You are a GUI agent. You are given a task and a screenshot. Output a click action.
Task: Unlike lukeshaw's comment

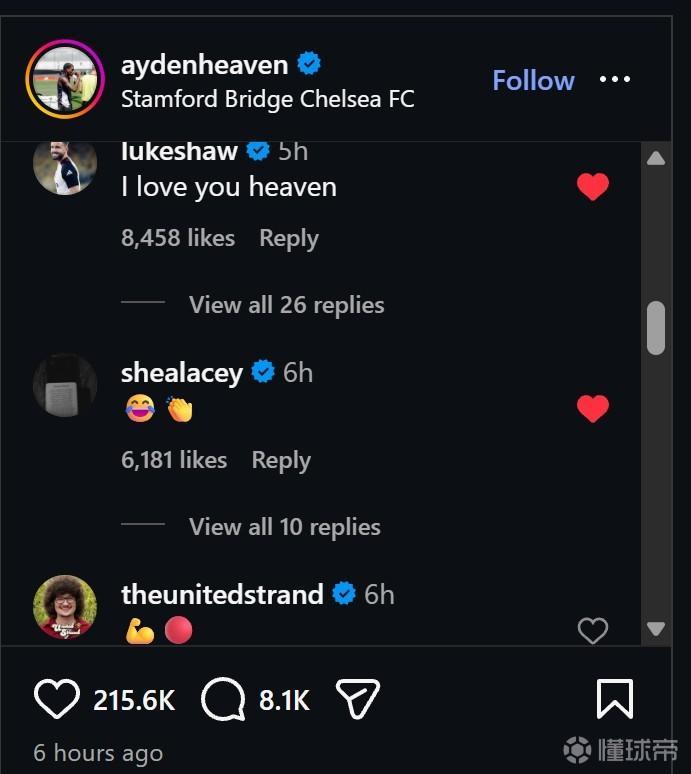click(x=593, y=187)
